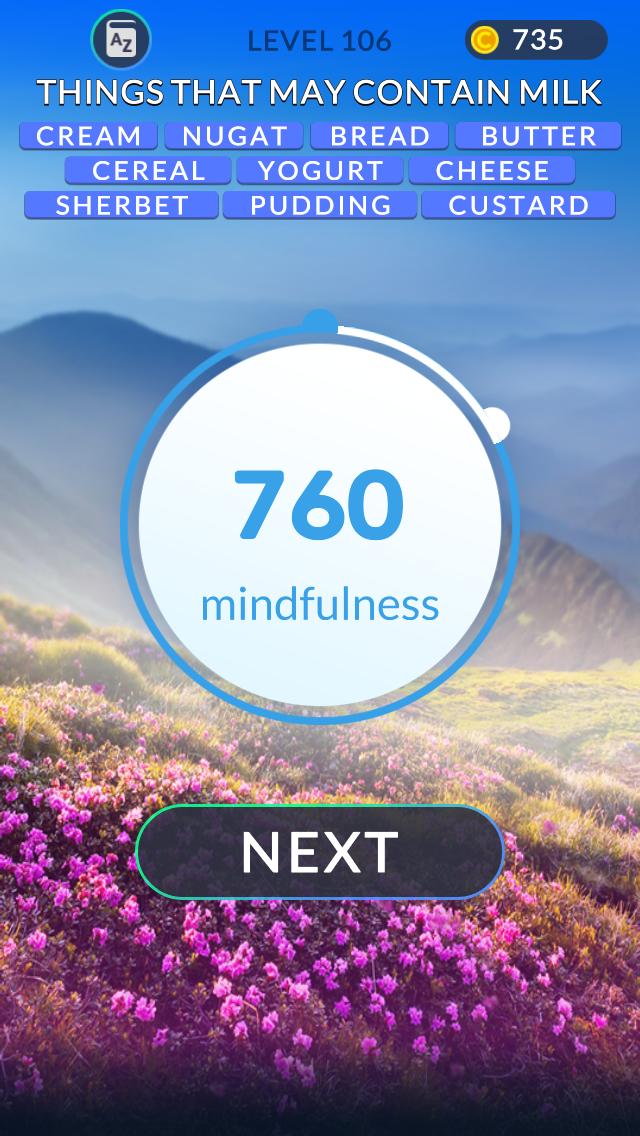Tap the NEXT button to continue

tap(320, 852)
